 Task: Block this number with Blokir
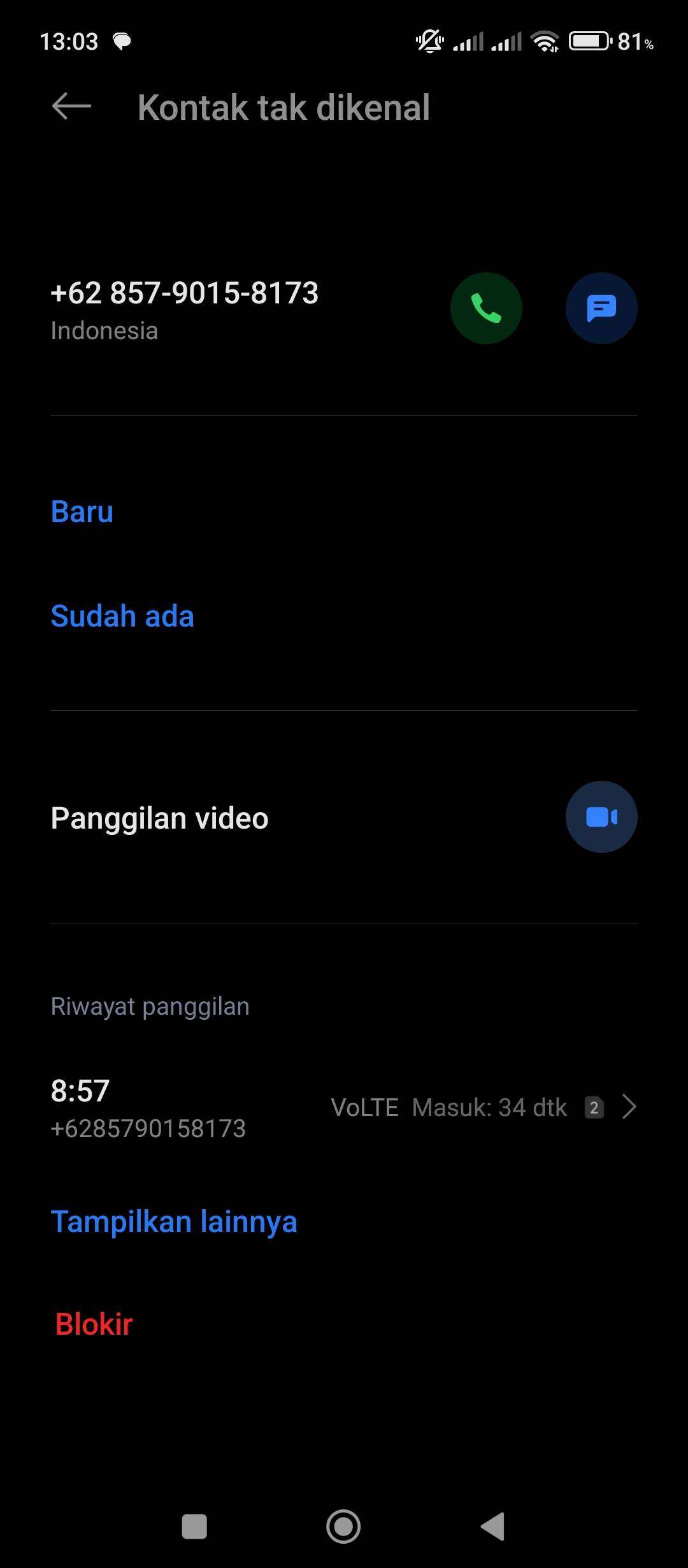pyautogui.click(x=94, y=1325)
